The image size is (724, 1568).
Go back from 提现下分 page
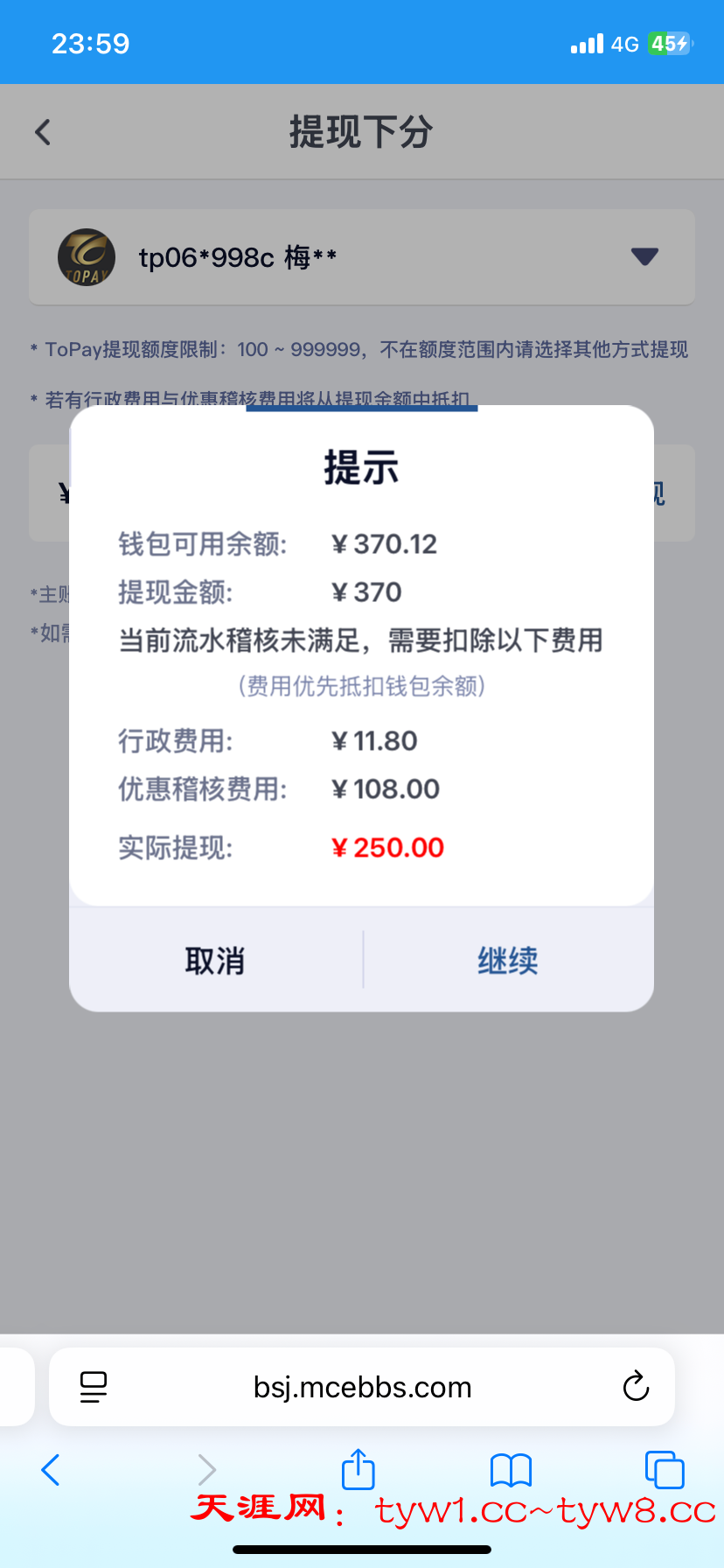(x=43, y=133)
